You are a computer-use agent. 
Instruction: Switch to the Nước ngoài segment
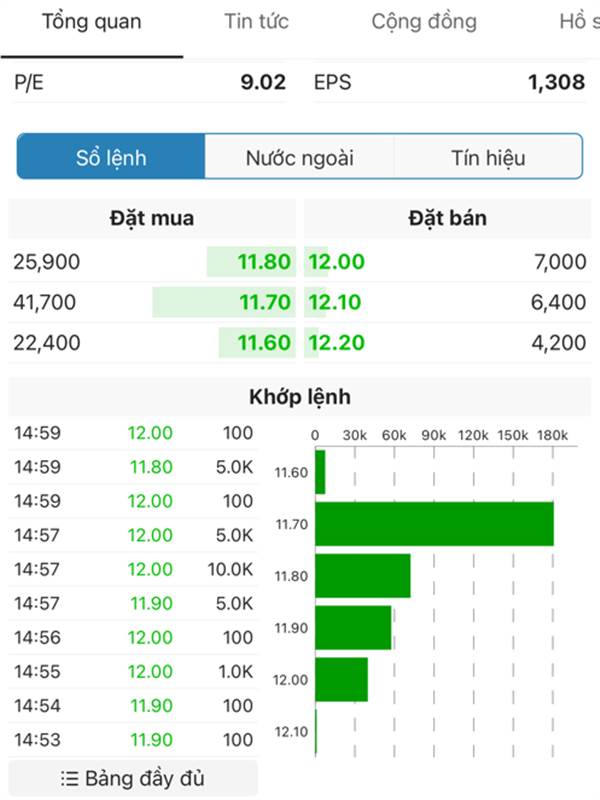click(299, 157)
